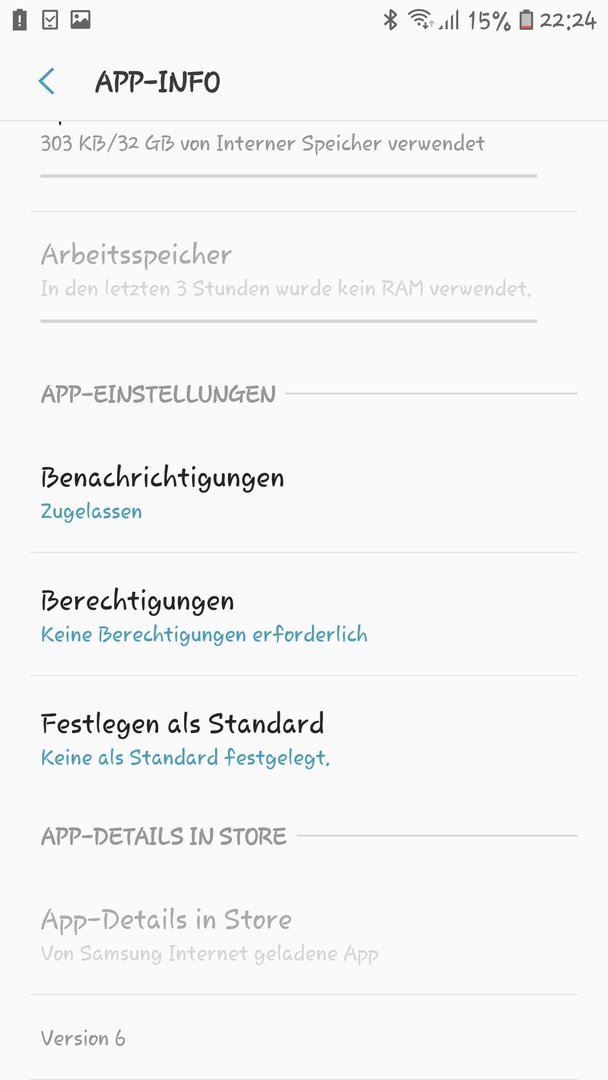Open Festlegen als Standard

pos(304,738)
